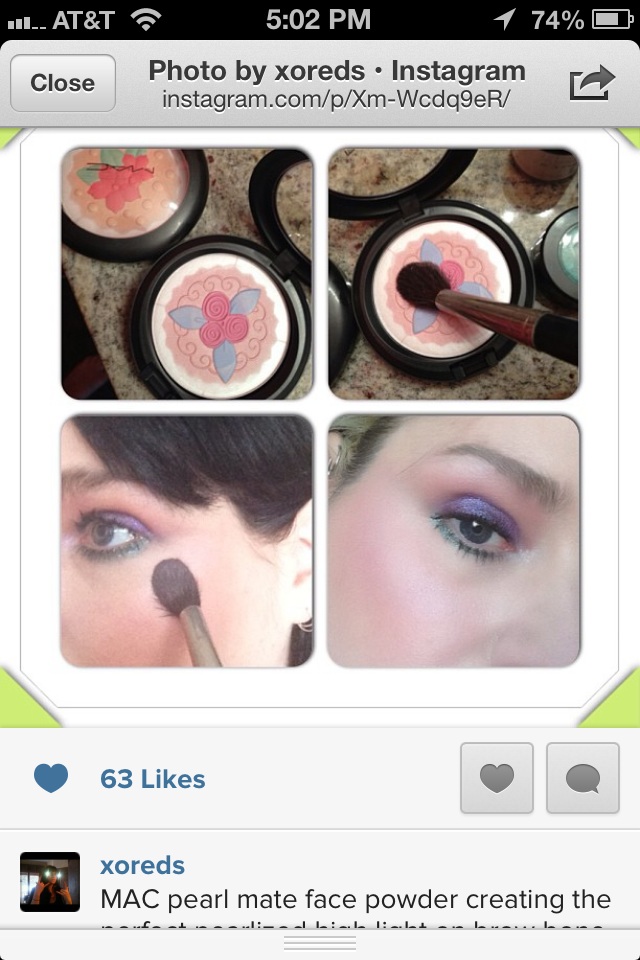Open comments with speech bubble button
The width and height of the screenshot is (640, 960).
[x=583, y=778]
